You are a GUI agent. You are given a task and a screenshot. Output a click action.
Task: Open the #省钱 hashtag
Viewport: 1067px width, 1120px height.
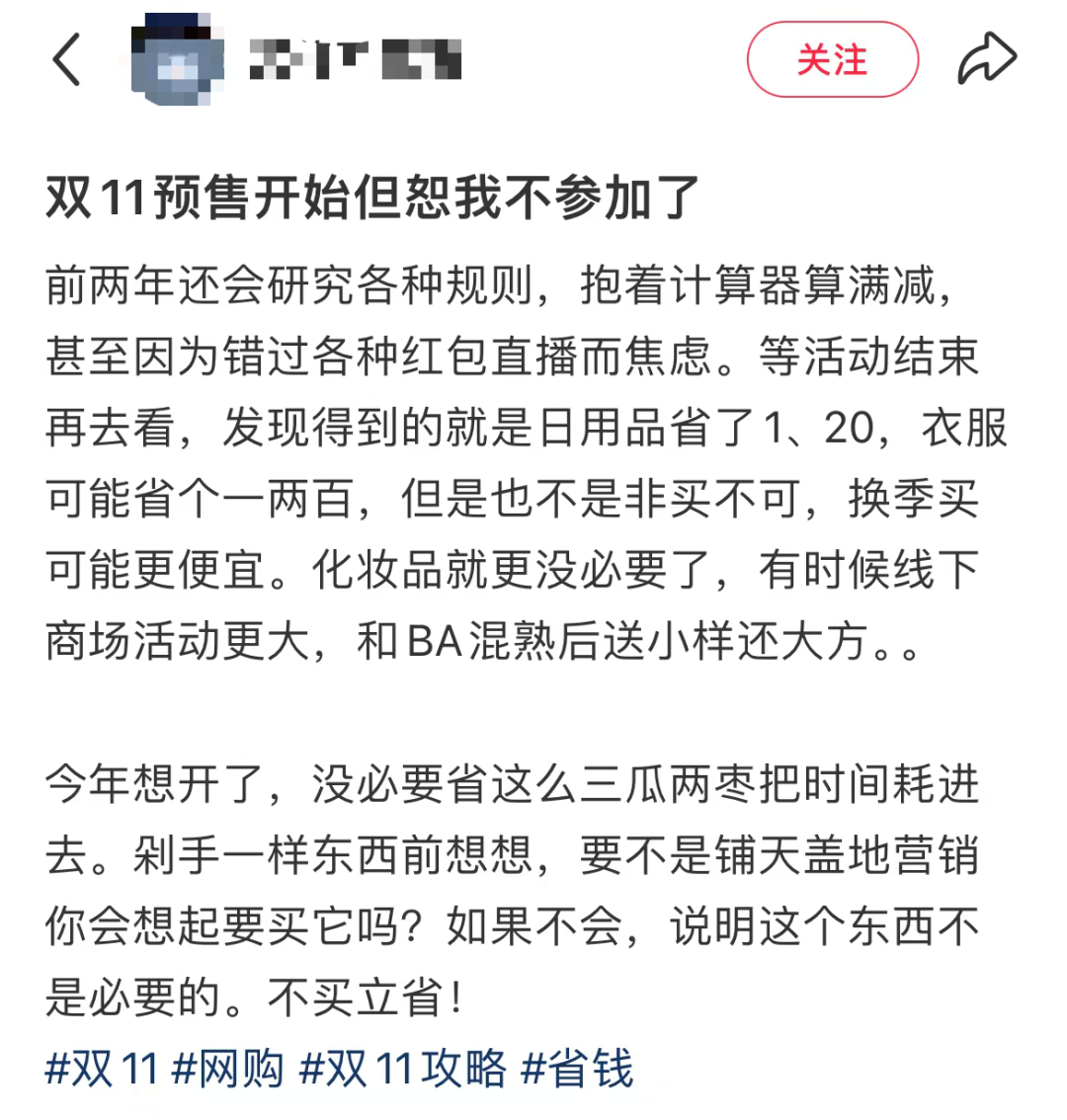pyautogui.click(x=577, y=1070)
